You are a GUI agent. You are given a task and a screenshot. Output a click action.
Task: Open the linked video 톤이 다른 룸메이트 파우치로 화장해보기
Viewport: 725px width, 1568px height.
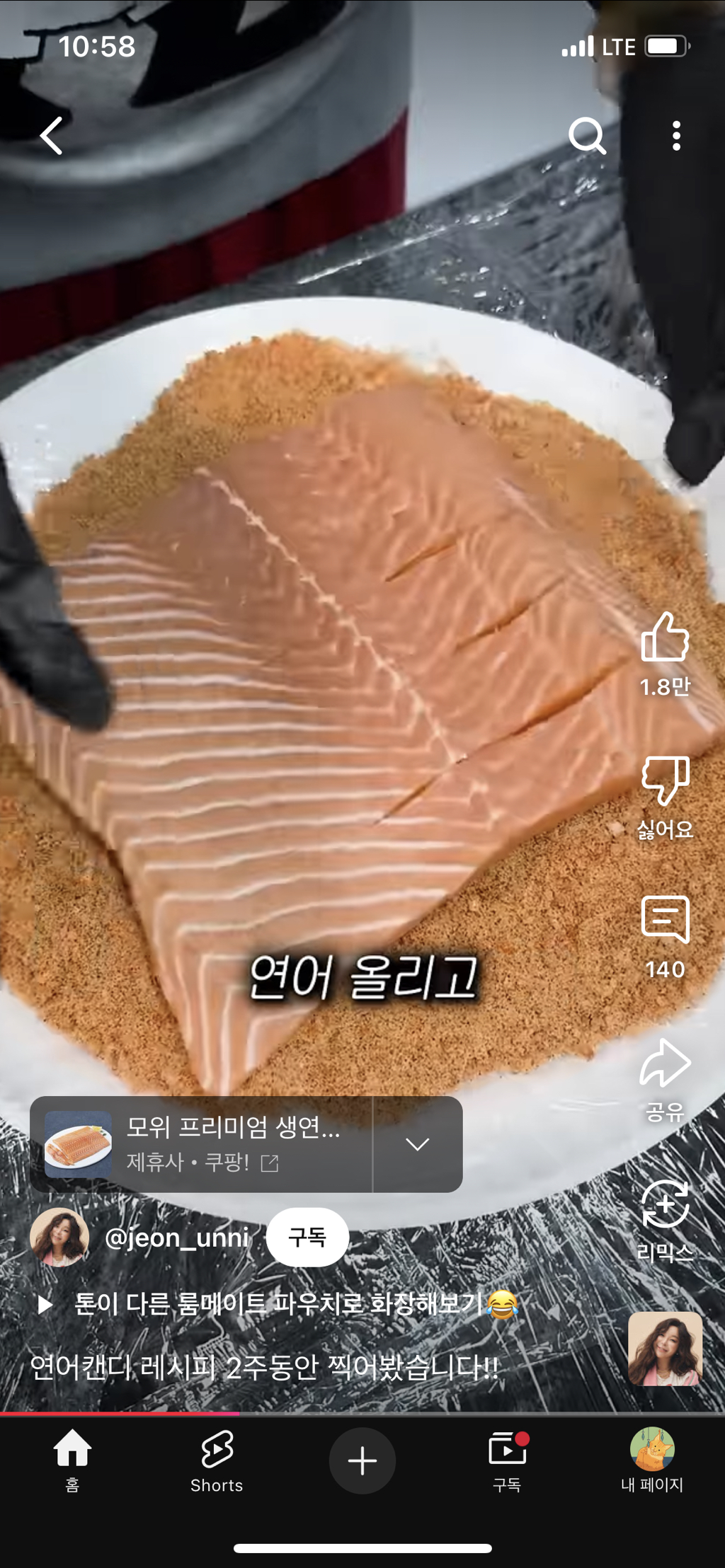click(278, 1303)
